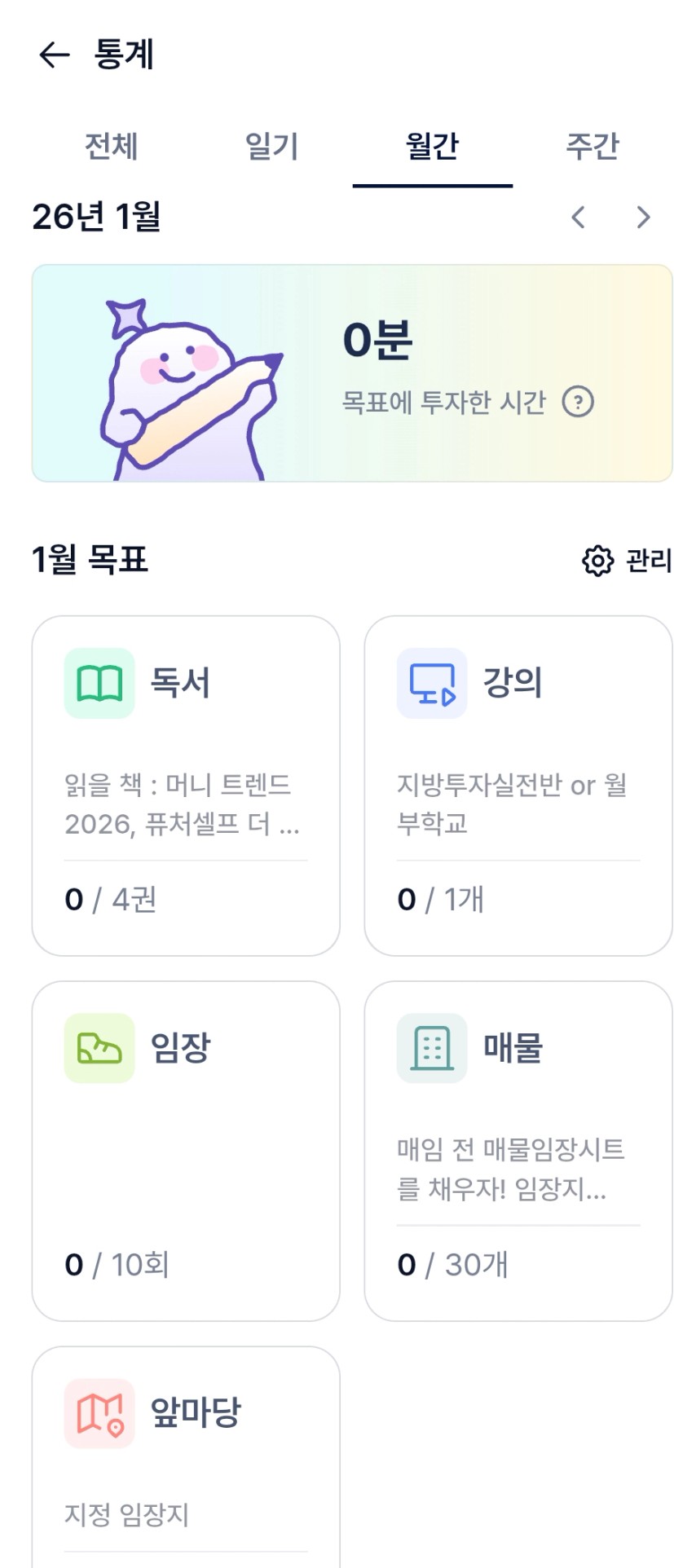This screenshot has height=1568, width=674.
Task: Go back with the arrow beside 통계
Action: coord(54,55)
